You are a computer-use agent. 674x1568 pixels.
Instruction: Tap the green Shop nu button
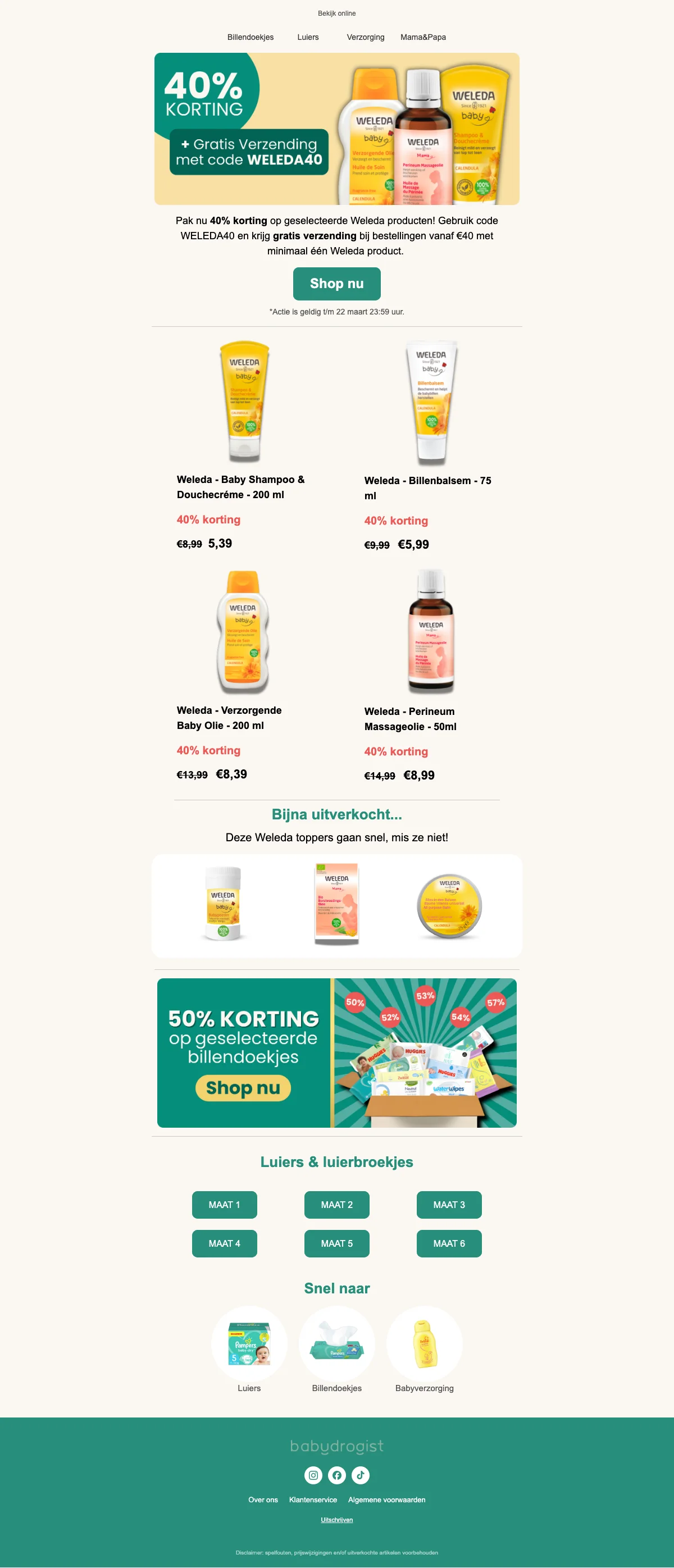[336, 284]
